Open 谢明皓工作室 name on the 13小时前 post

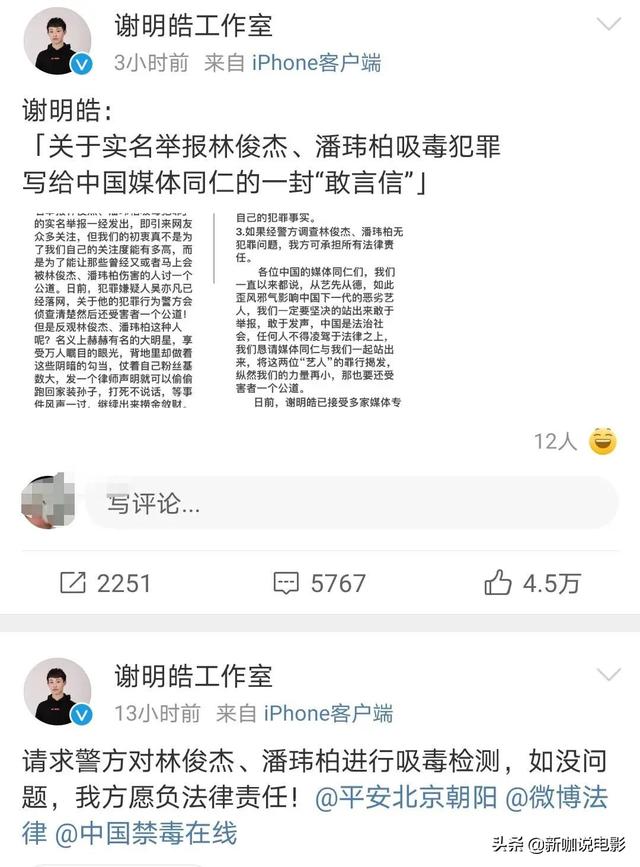coord(192,676)
